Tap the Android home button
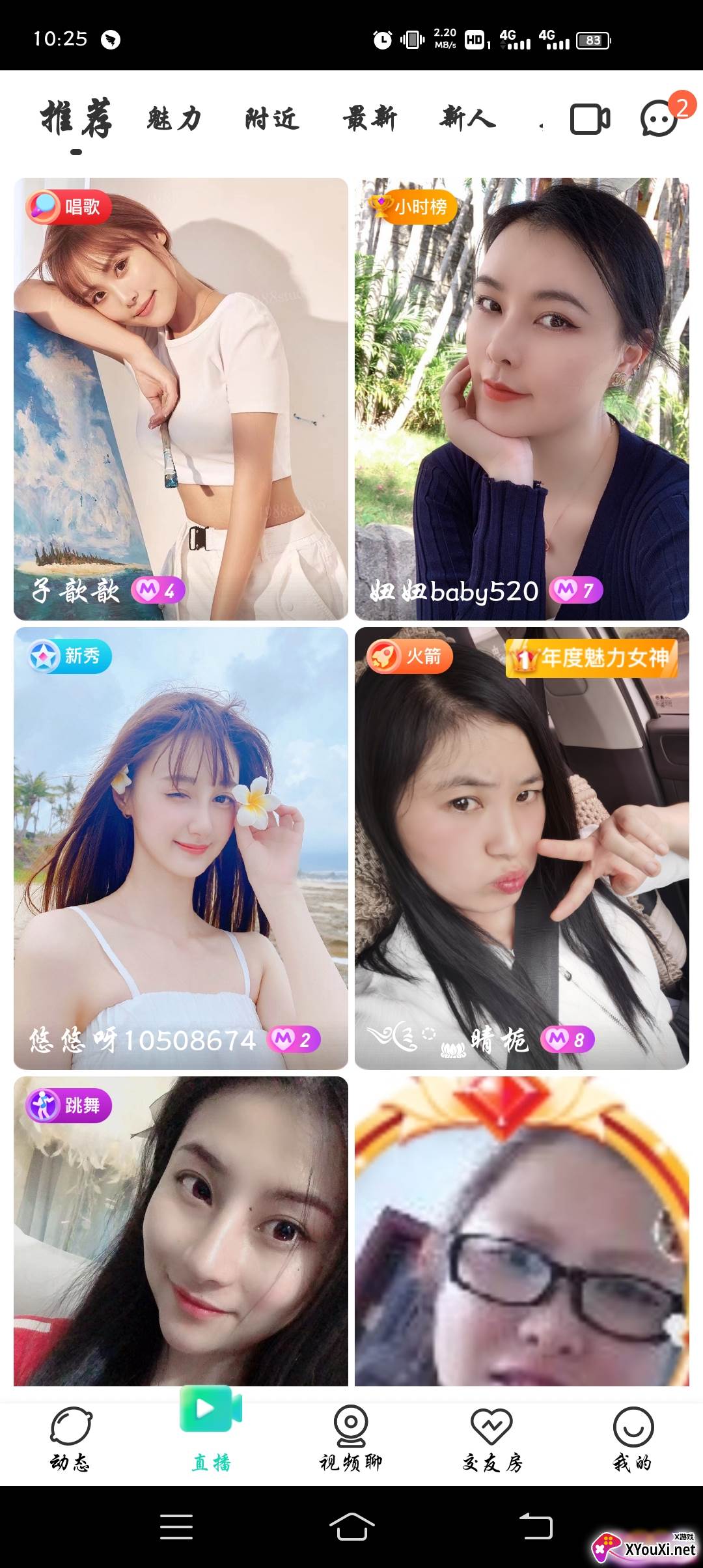This screenshot has width=703, height=1568. pos(351,1527)
